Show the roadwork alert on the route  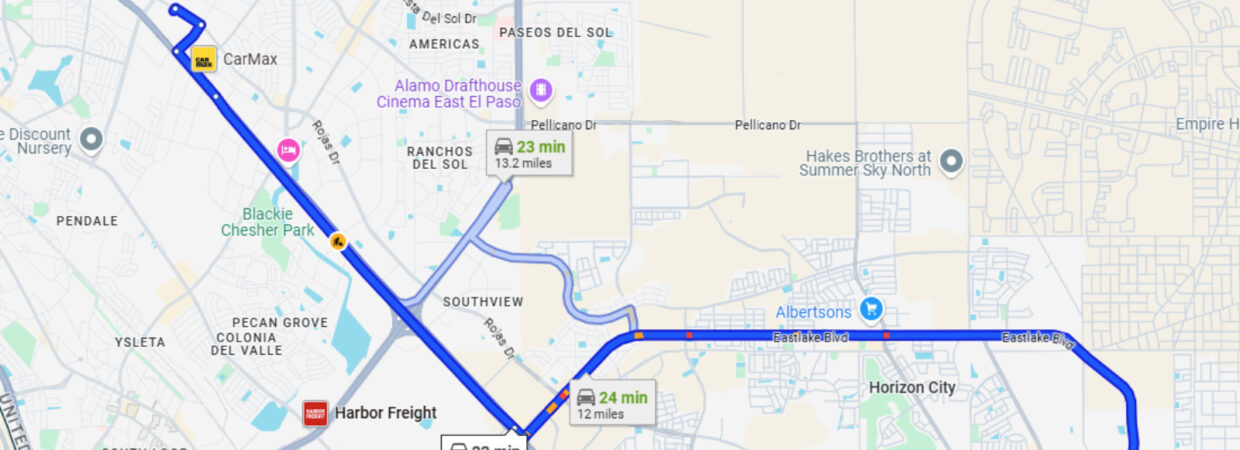339,241
